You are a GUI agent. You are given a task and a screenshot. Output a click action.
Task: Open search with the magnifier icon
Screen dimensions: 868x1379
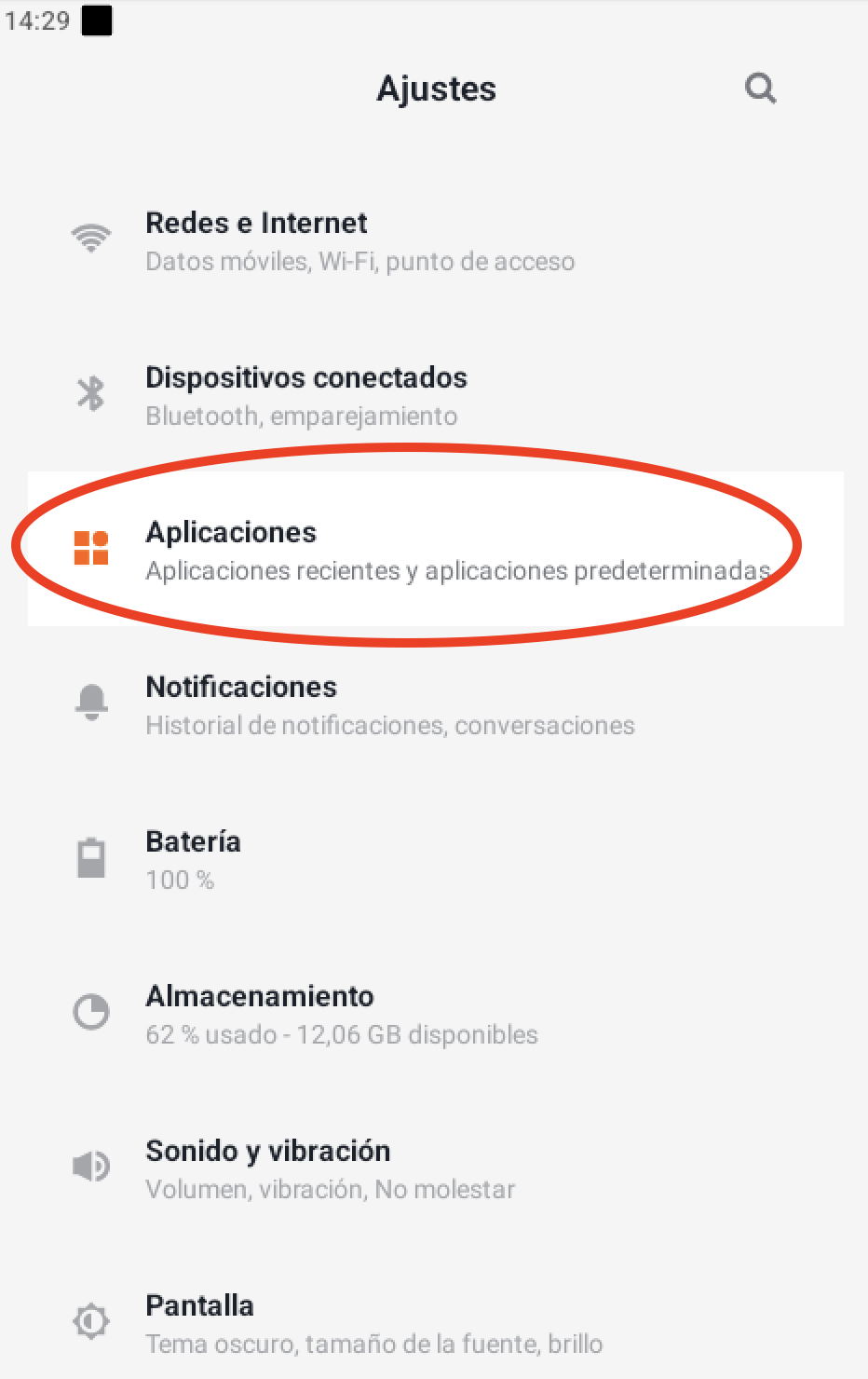point(760,88)
